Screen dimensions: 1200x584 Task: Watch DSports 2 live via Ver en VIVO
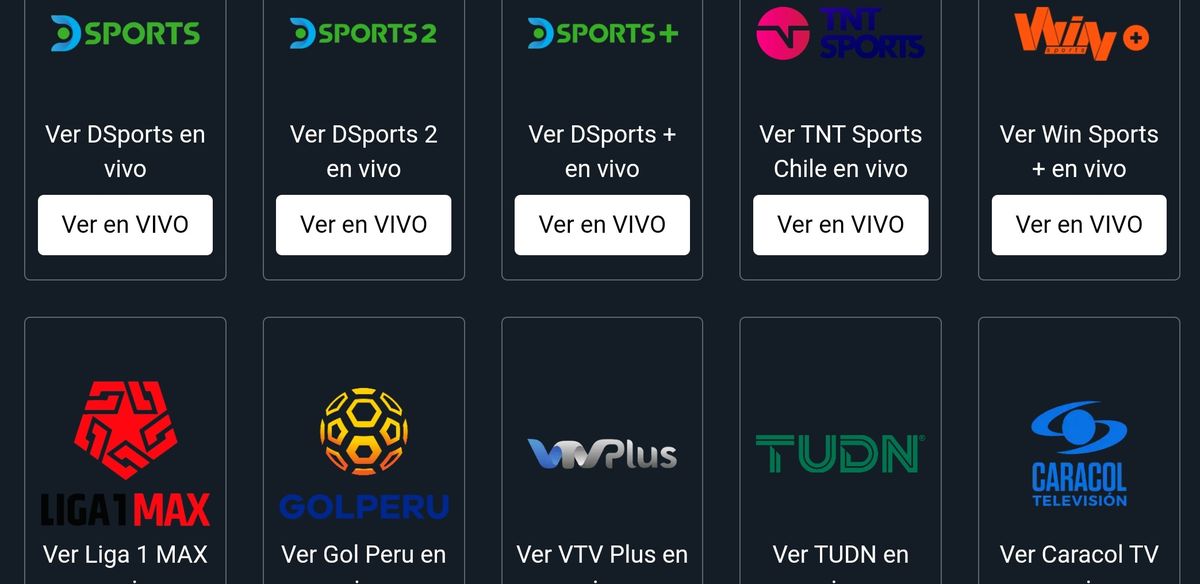[x=363, y=225]
